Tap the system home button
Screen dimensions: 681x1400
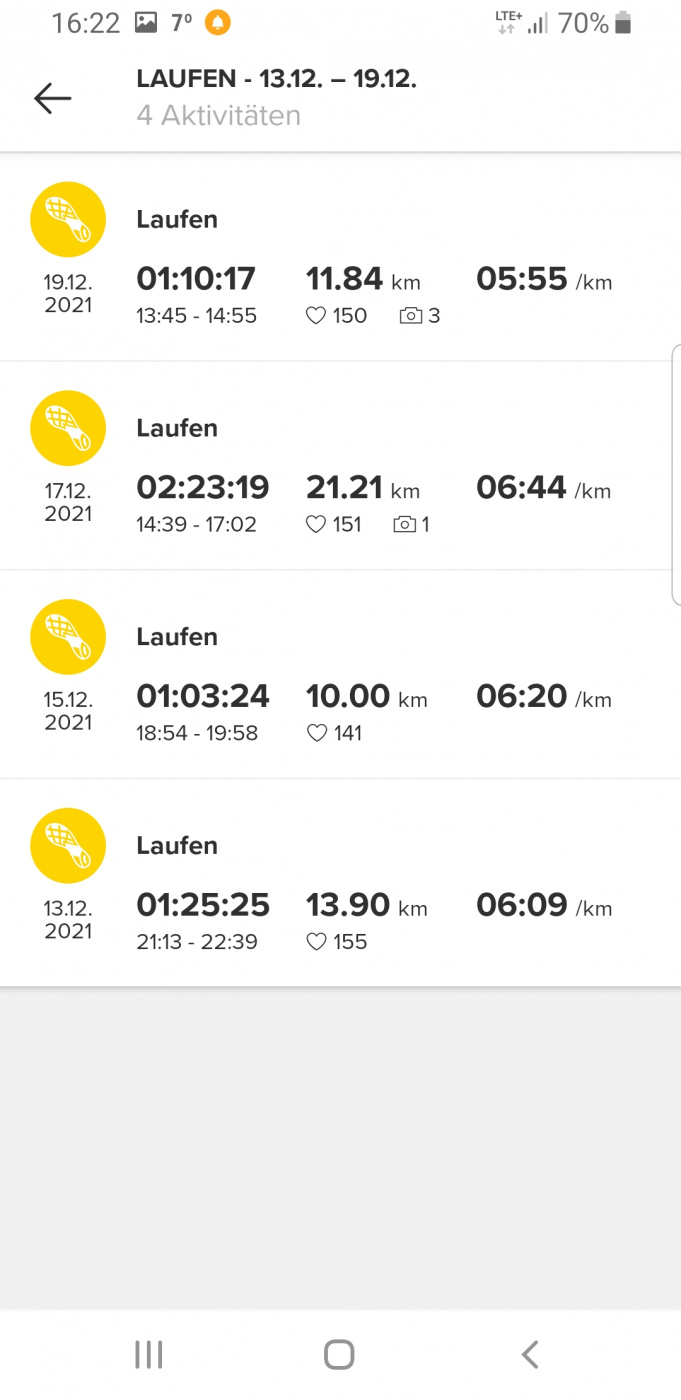[339, 1354]
